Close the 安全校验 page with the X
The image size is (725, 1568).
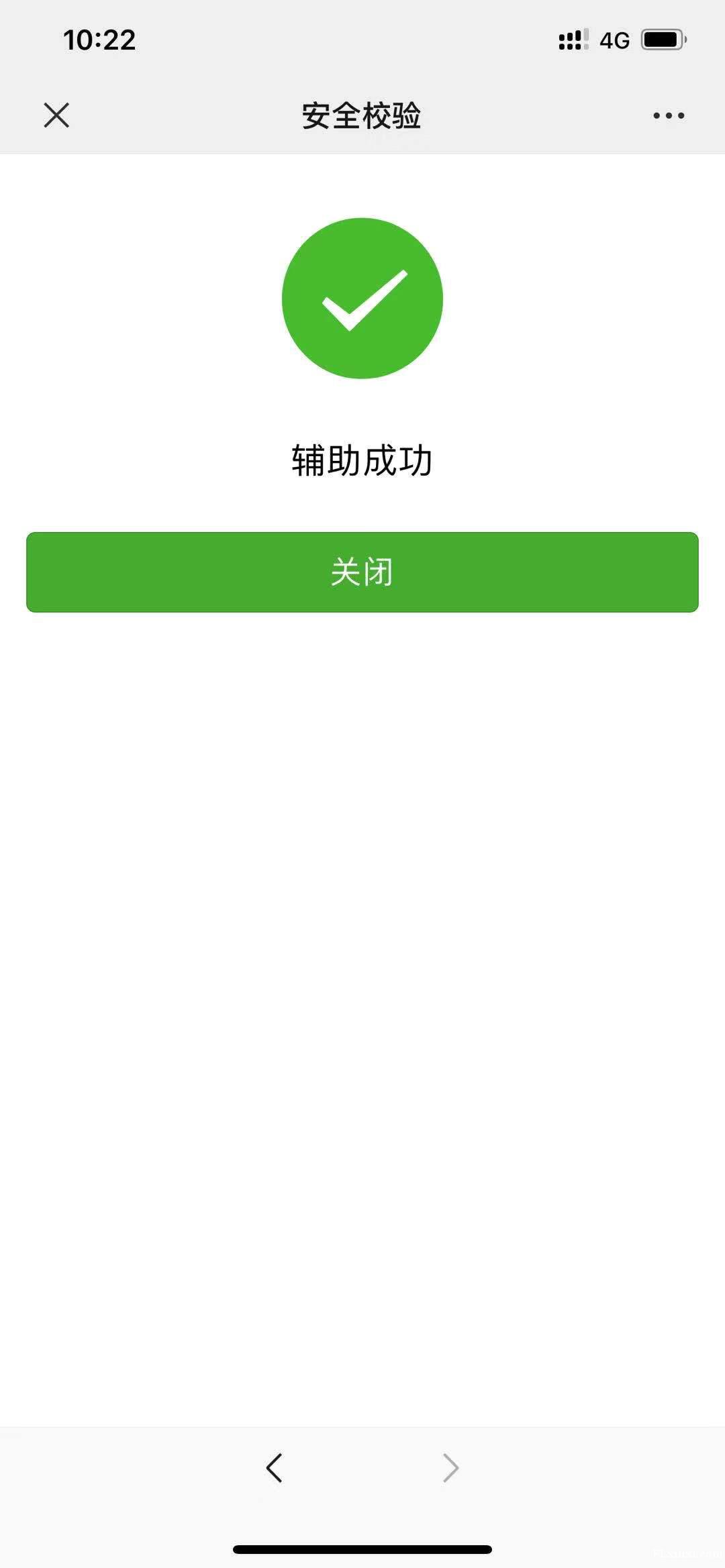(56, 115)
